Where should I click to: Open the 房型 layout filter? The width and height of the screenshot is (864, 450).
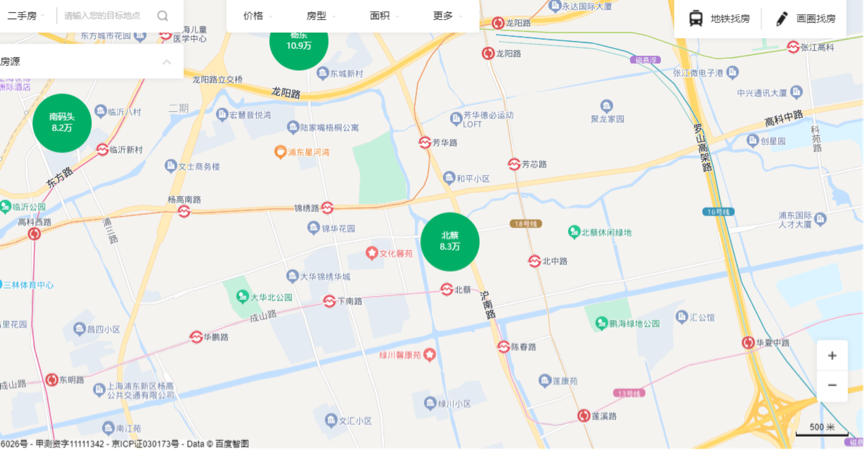click(x=320, y=16)
